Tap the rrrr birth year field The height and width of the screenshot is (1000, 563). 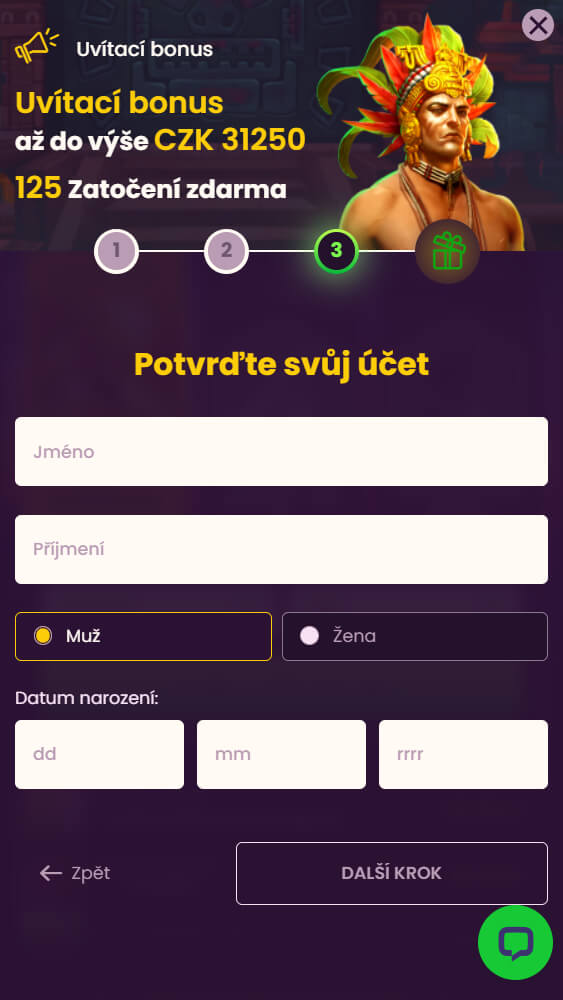[463, 754]
